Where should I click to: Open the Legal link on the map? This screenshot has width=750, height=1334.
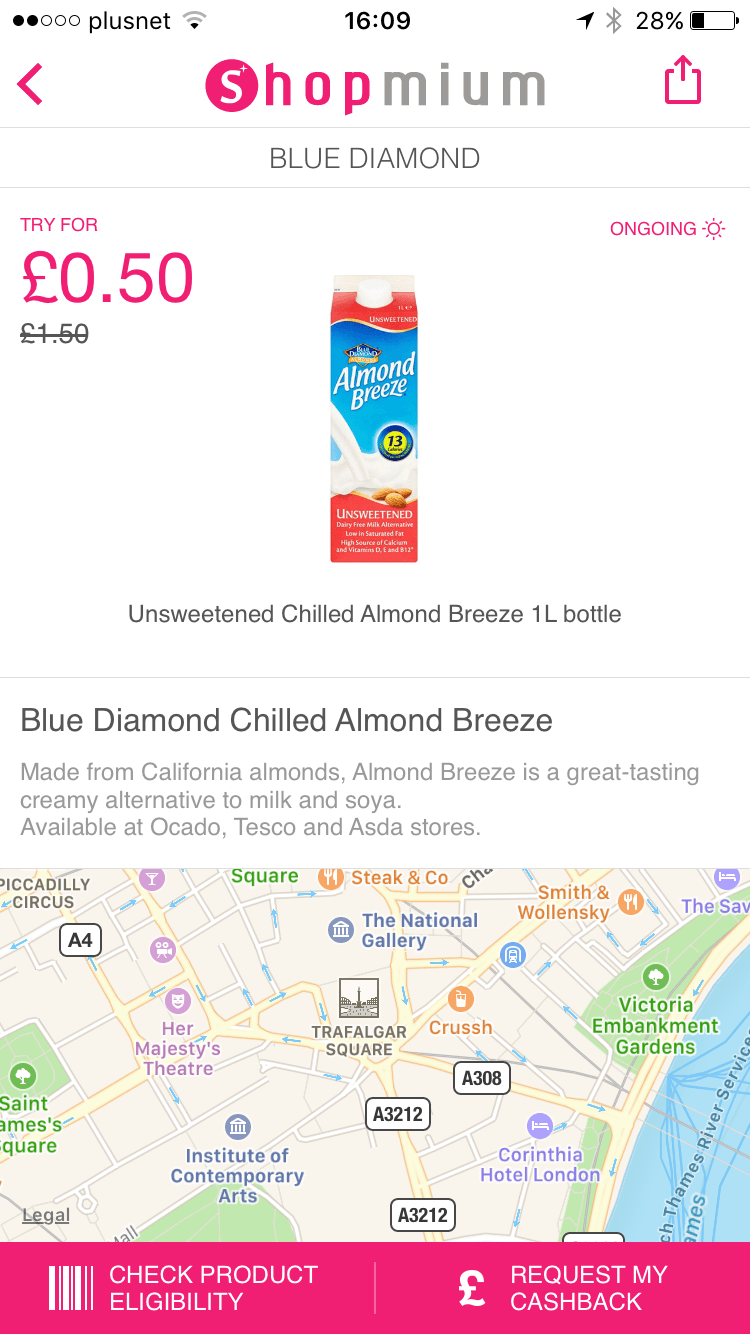[x=46, y=1215]
